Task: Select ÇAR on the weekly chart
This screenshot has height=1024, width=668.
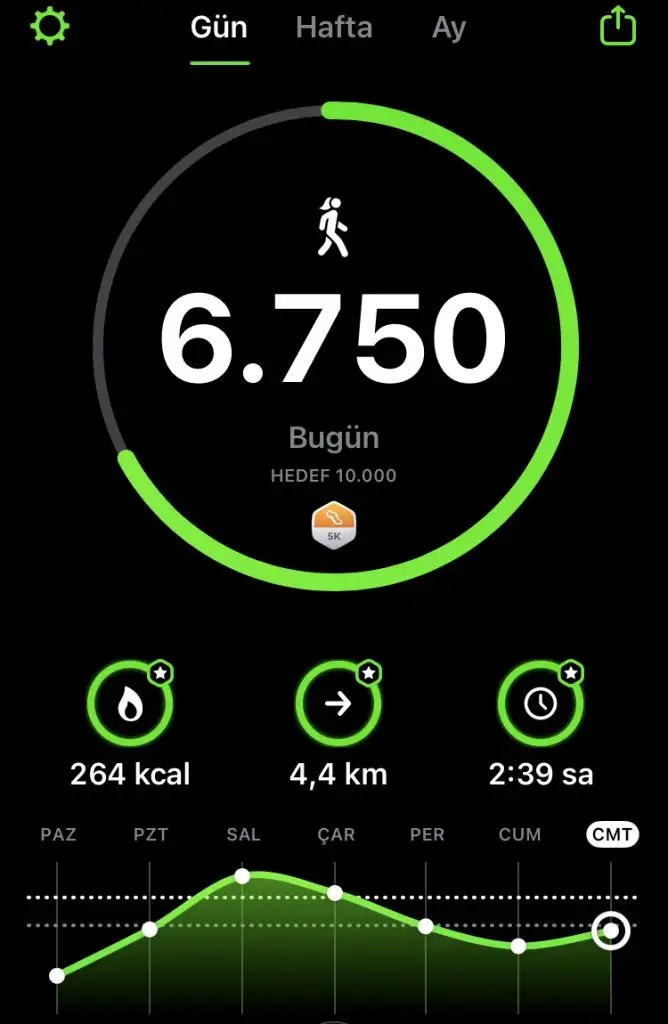Action: click(335, 834)
